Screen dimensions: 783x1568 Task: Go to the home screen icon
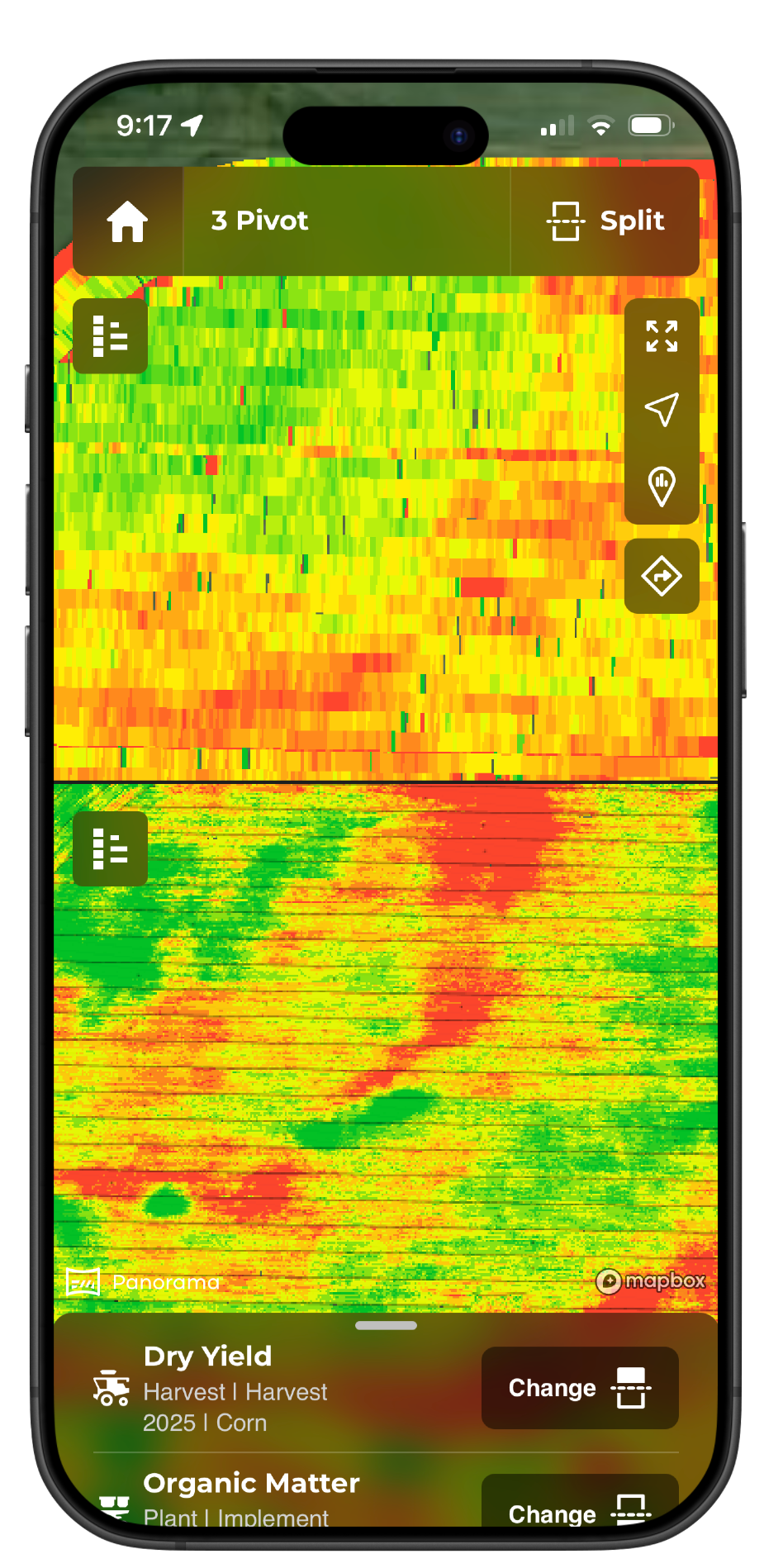[x=127, y=221]
